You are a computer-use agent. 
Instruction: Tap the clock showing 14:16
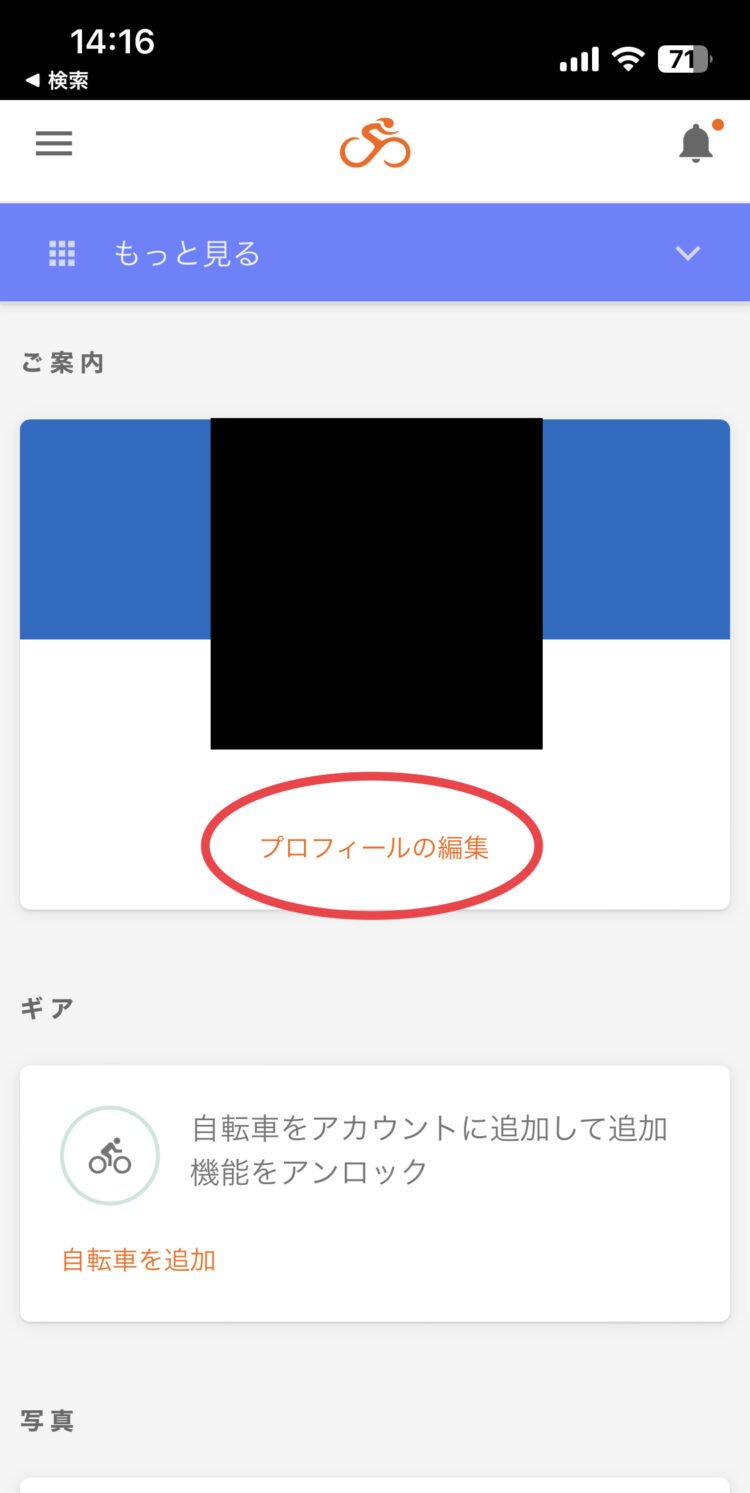tap(113, 42)
